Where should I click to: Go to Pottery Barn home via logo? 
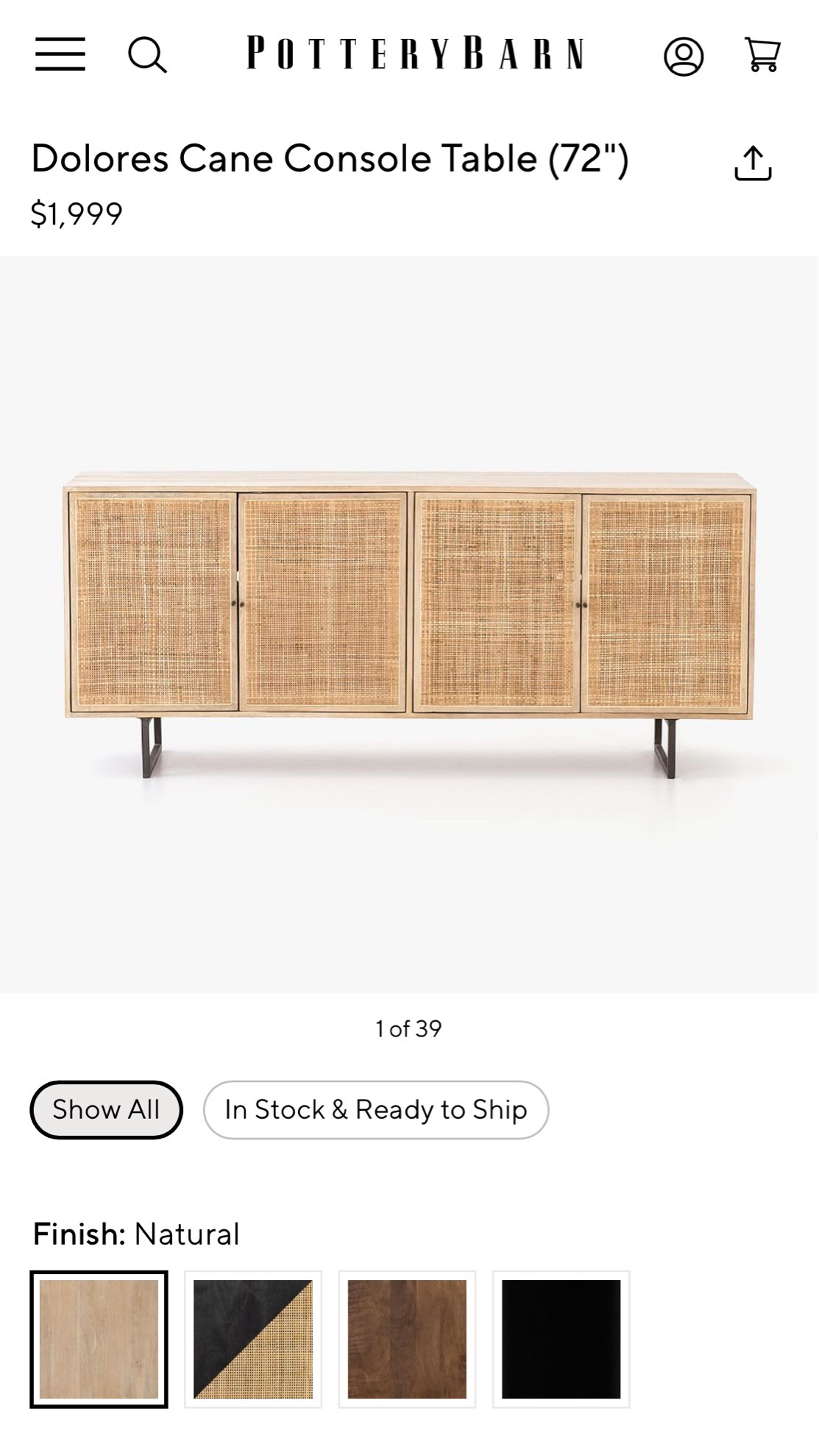click(x=416, y=54)
